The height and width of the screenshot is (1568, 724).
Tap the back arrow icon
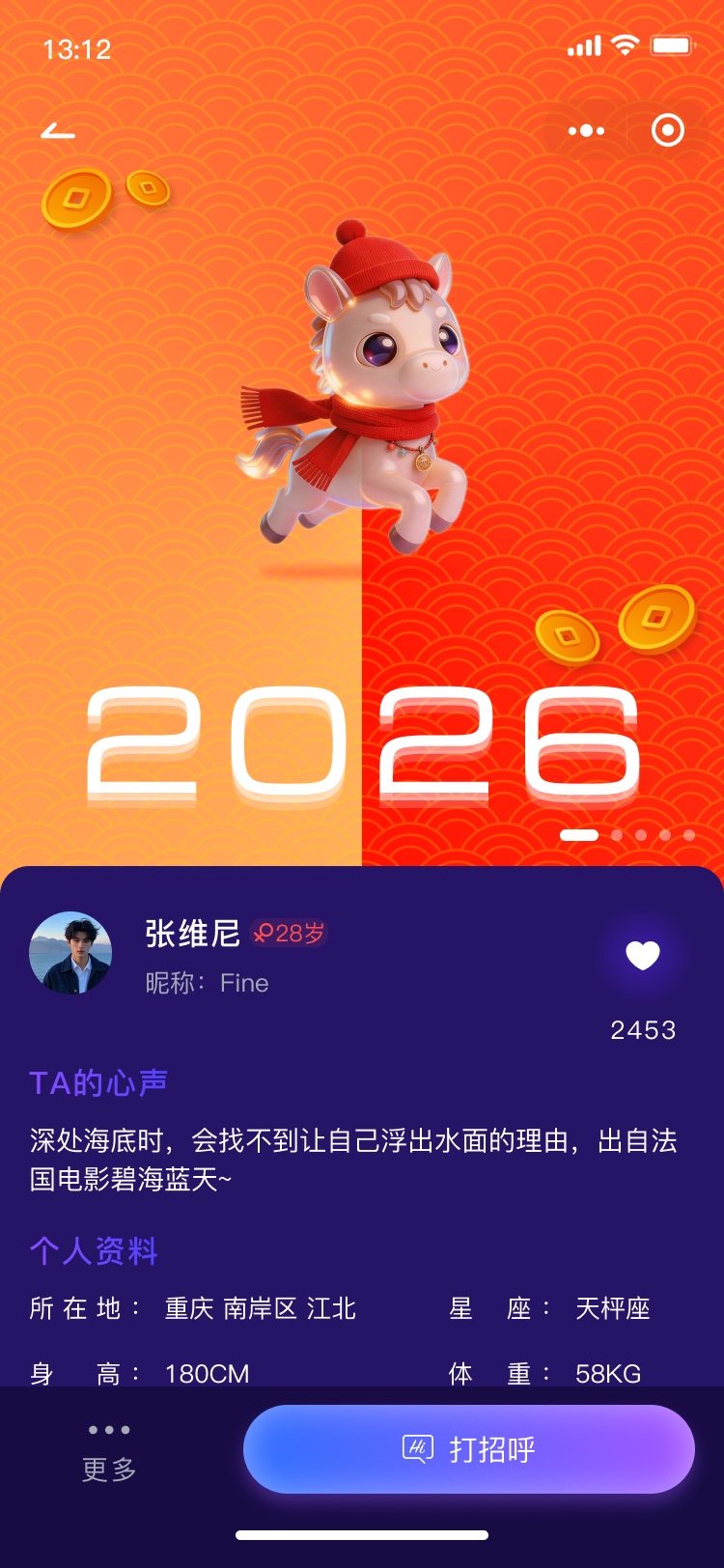tap(58, 131)
